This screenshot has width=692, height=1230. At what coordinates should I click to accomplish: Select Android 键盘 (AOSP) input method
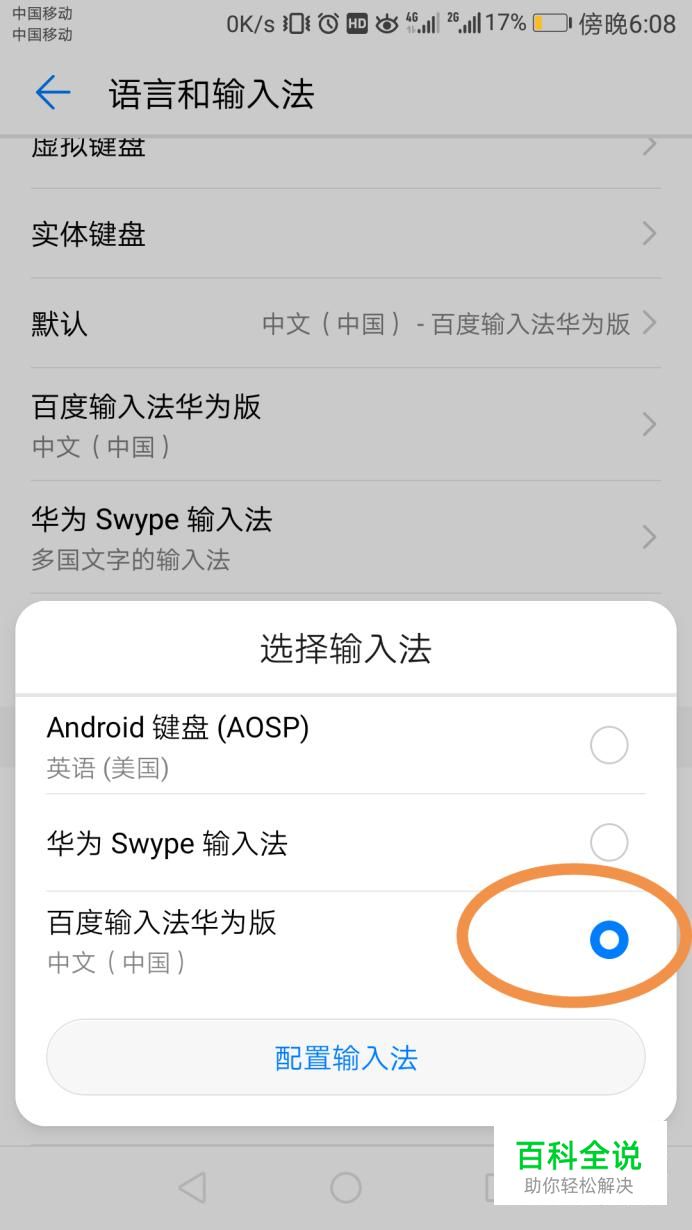pos(346,746)
